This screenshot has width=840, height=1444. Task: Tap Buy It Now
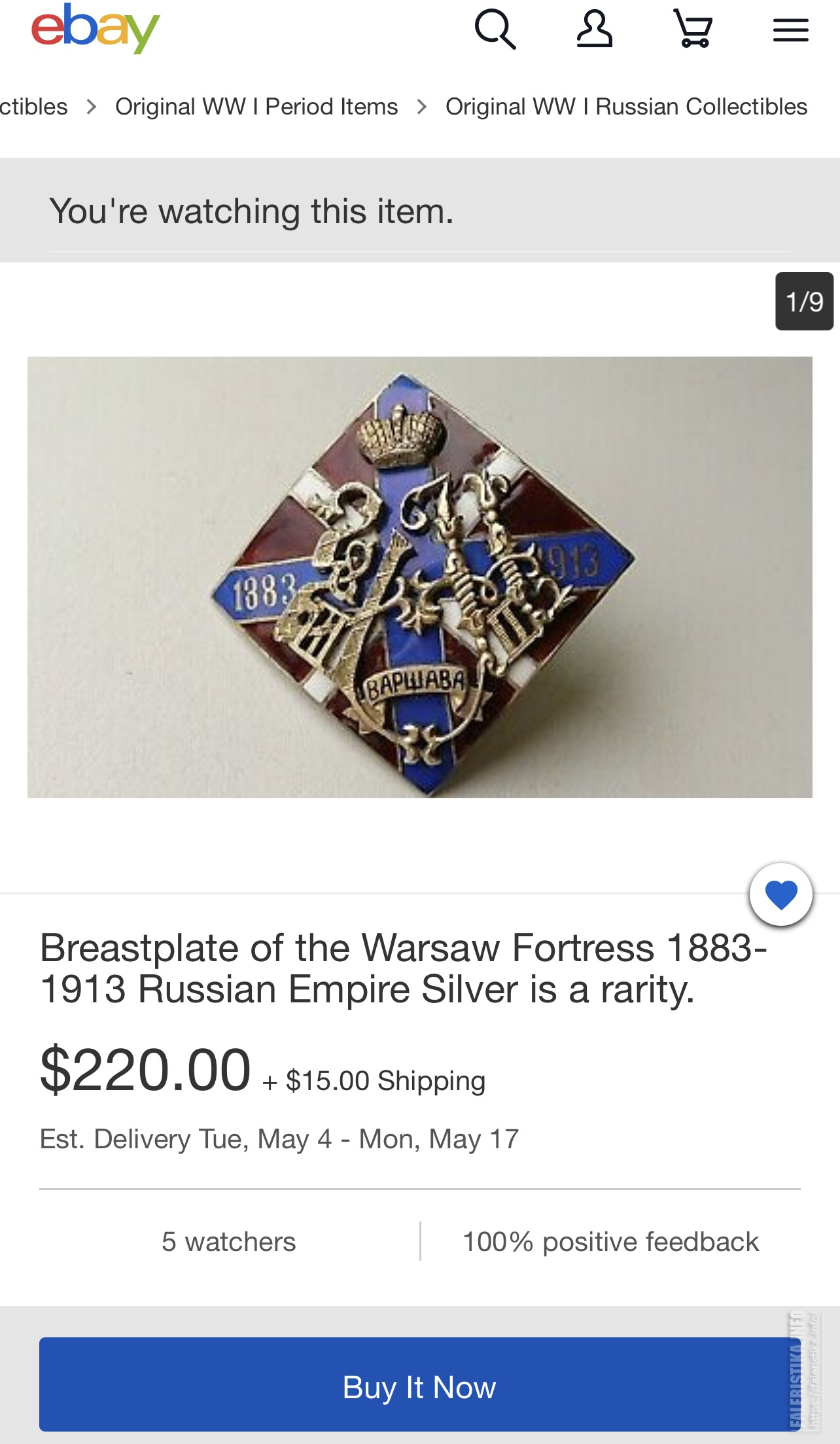coord(419,1384)
